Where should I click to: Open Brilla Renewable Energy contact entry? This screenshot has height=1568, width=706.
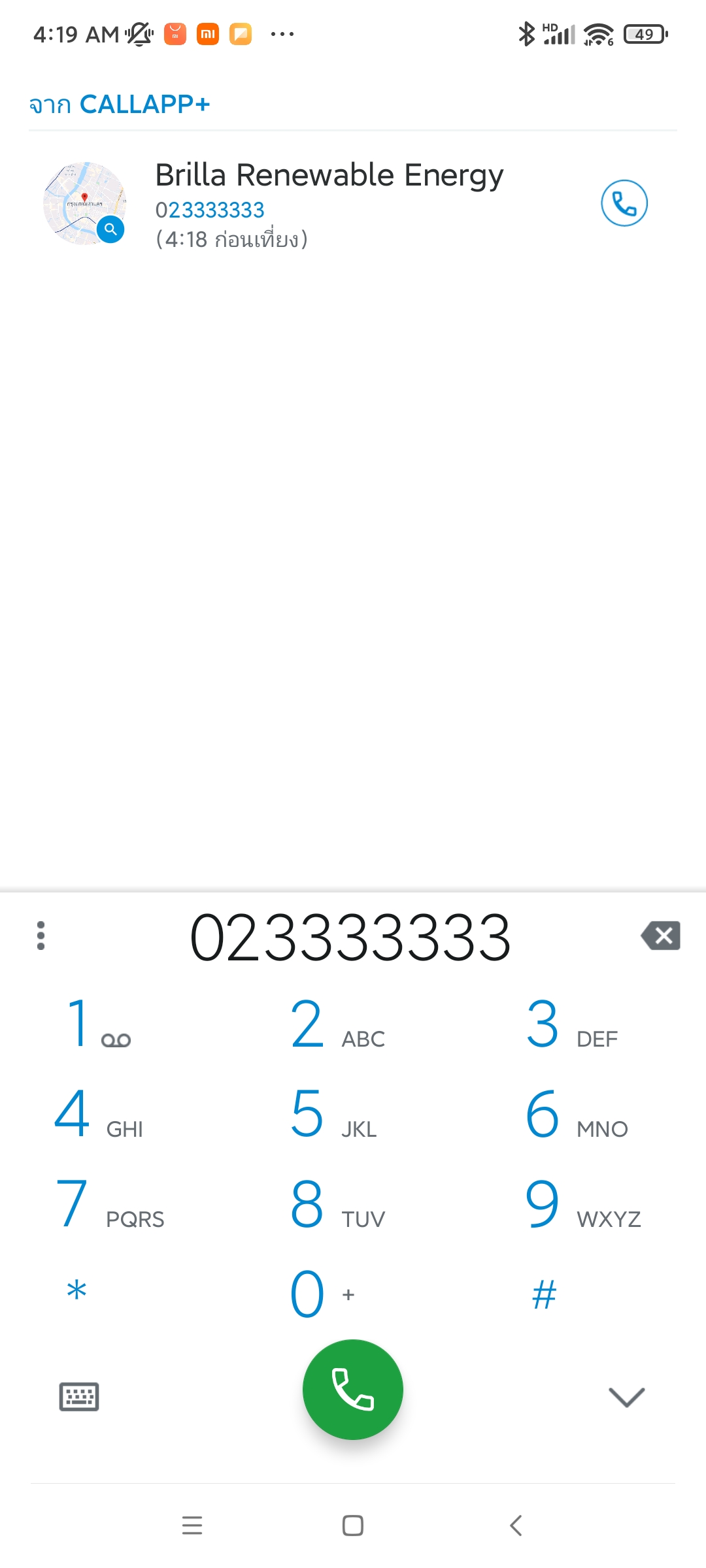coord(329,203)
